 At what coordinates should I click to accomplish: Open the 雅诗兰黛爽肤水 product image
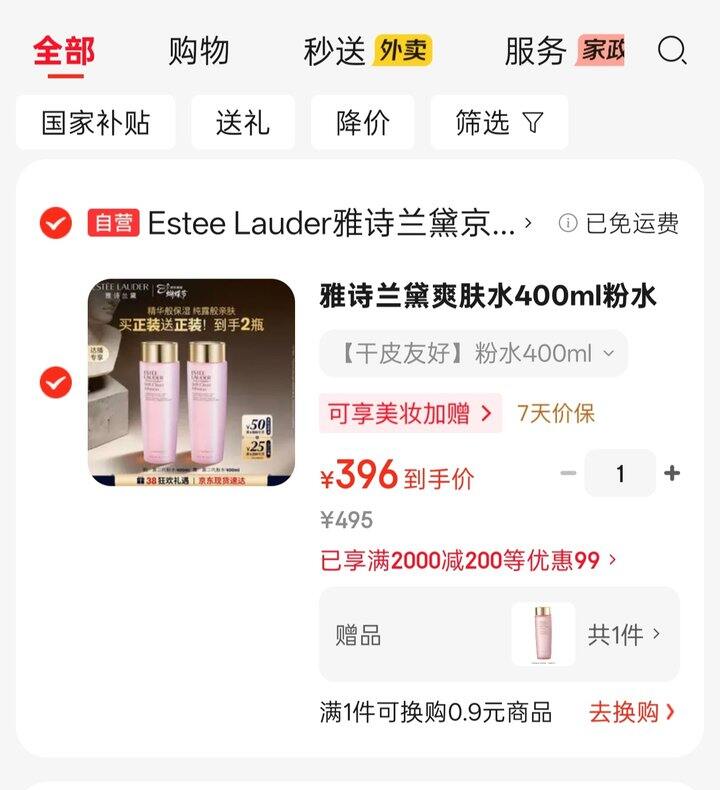pos(192,382)
